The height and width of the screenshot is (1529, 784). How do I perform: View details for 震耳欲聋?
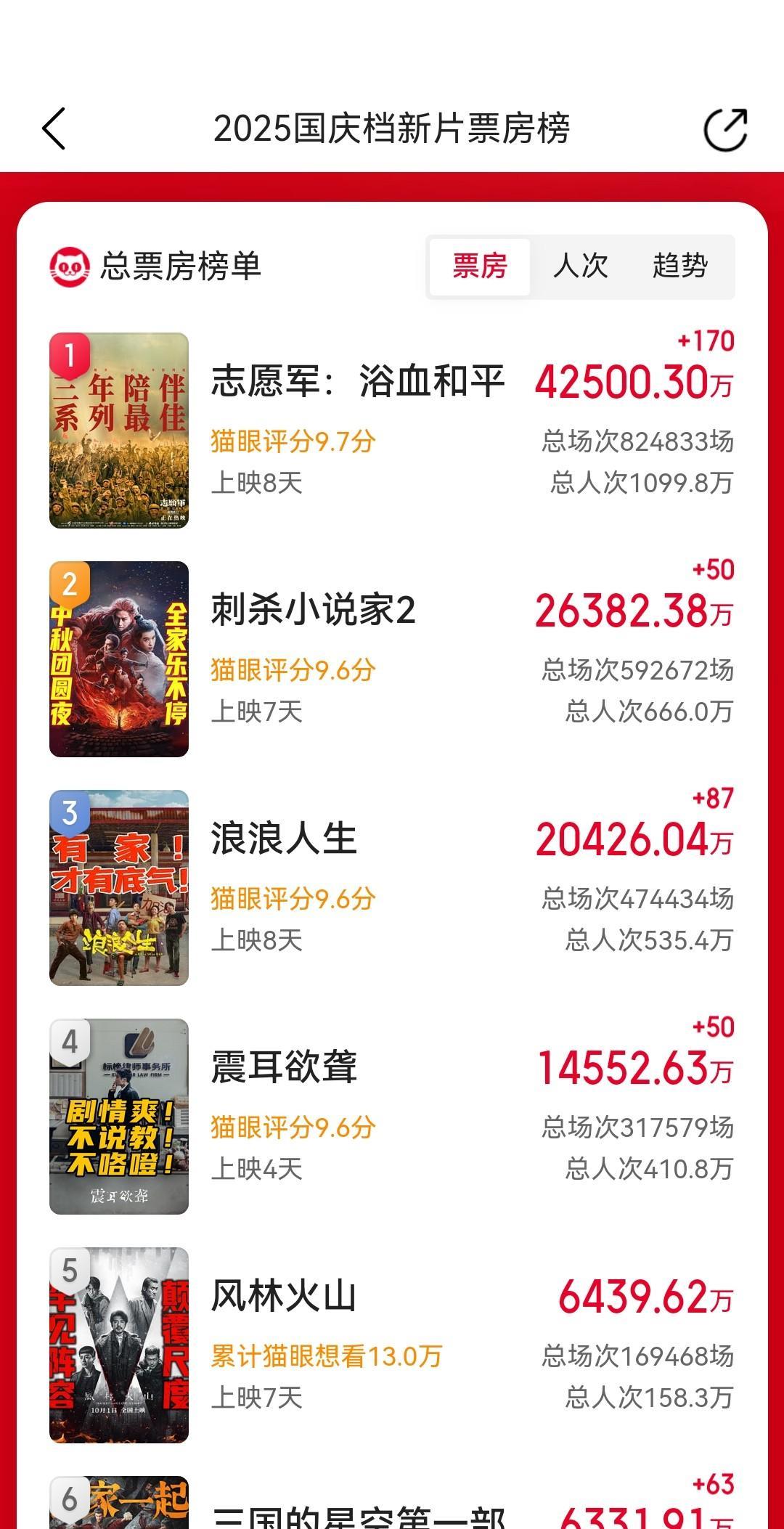click(x=285, y=1067)
